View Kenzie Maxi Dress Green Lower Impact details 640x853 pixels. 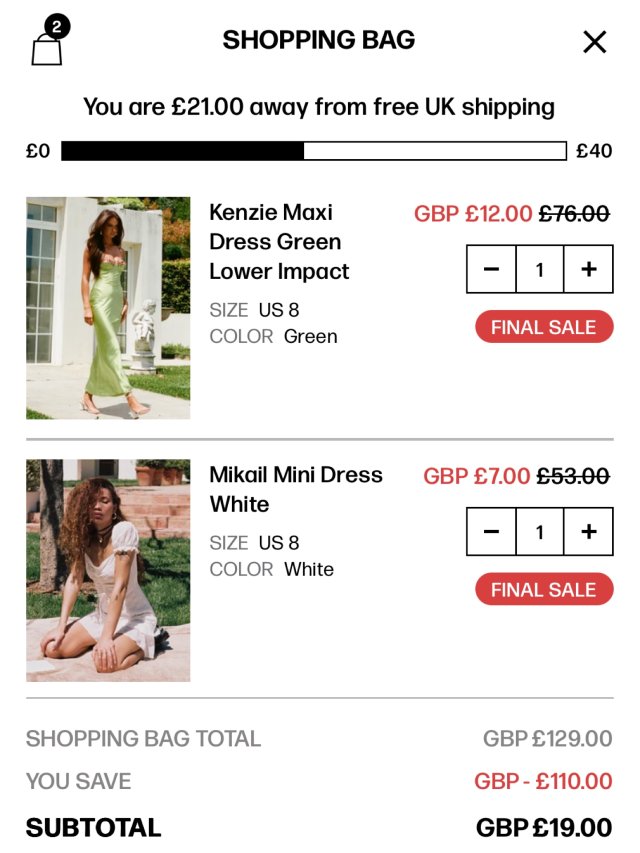click(x=279, y=242)
